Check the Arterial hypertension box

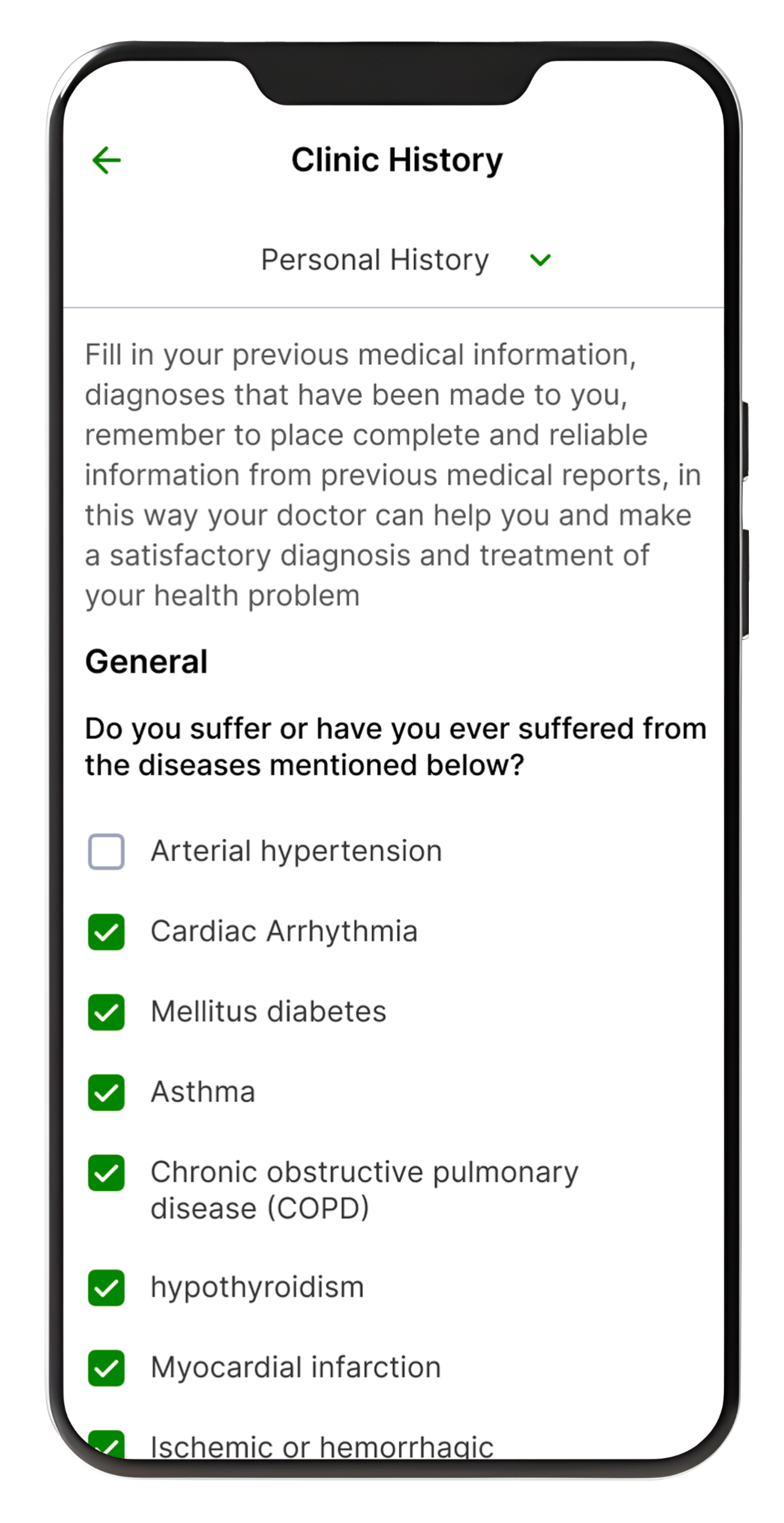(106, 851)
